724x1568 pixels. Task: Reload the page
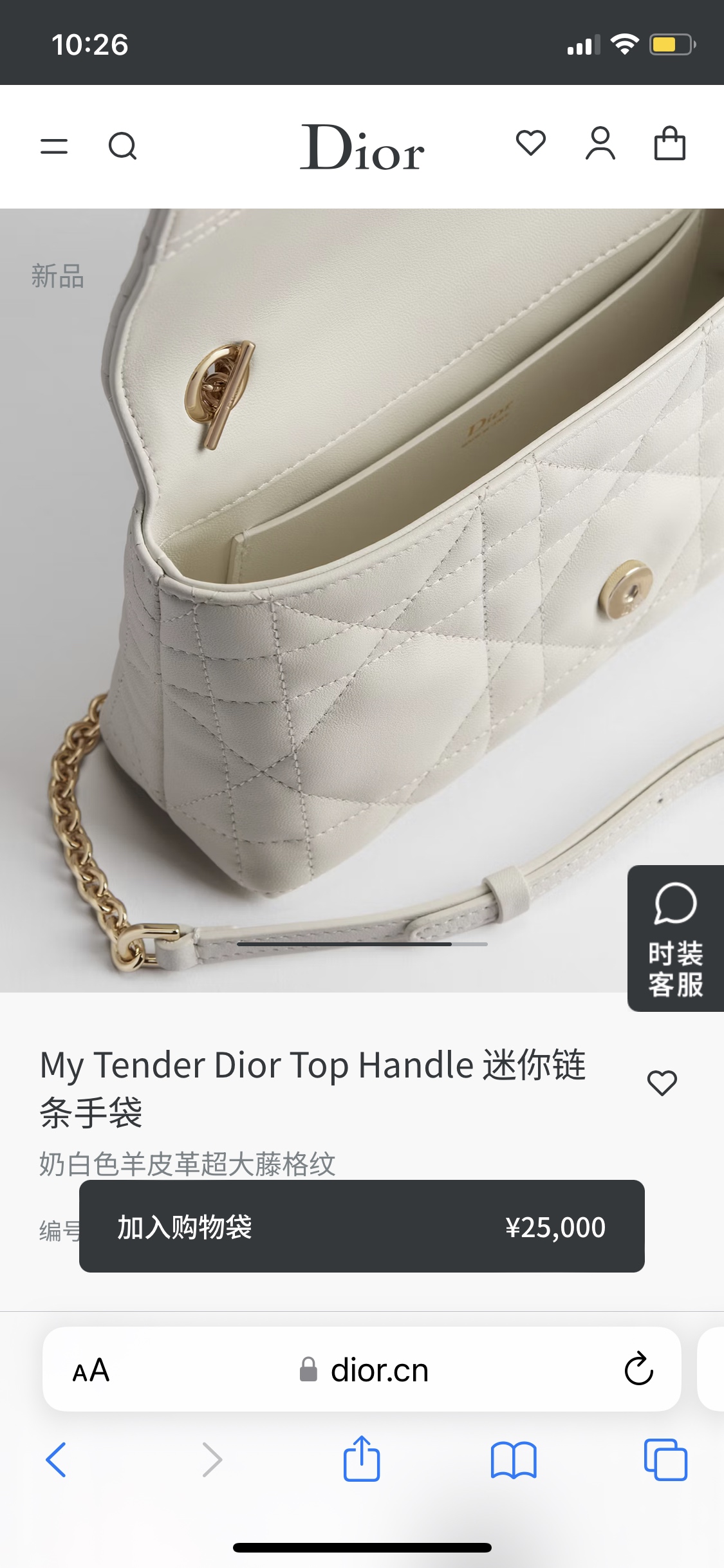tap(638, 1369)
